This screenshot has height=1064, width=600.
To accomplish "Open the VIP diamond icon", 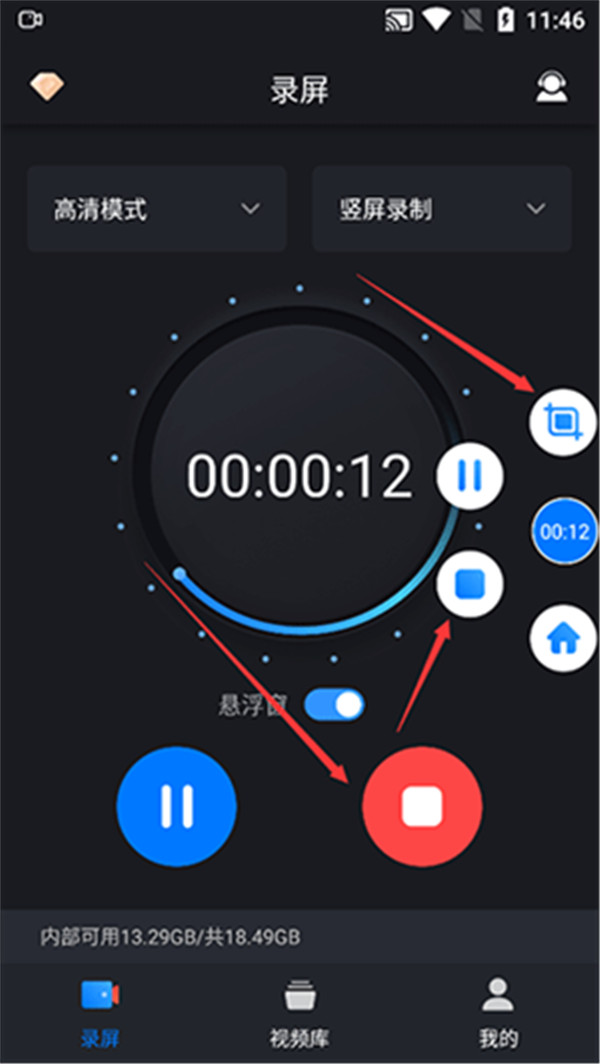I will (46, 88).
